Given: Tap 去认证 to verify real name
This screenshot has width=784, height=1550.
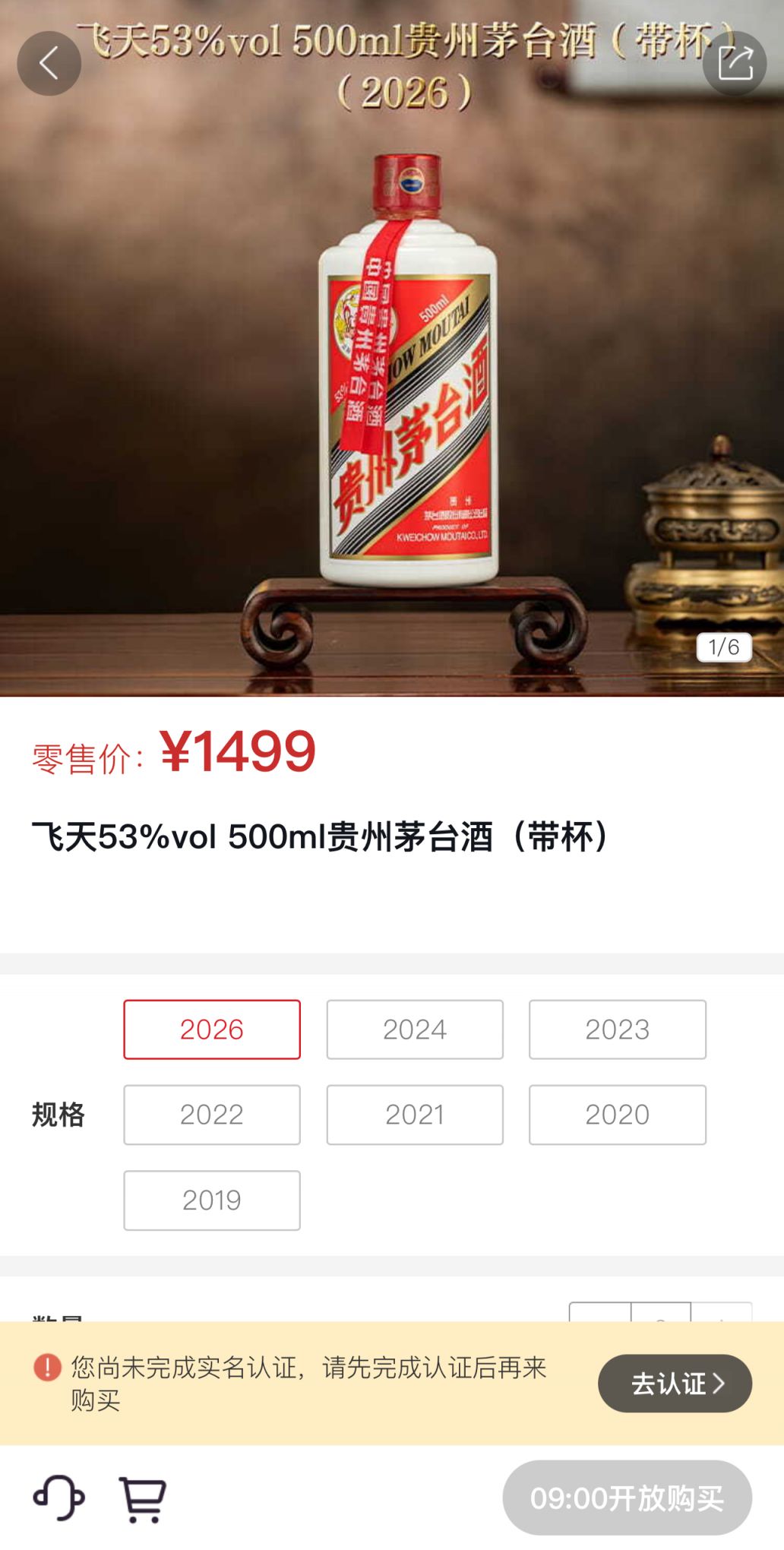Looking at the screenshot, I should pos(675,1383).
